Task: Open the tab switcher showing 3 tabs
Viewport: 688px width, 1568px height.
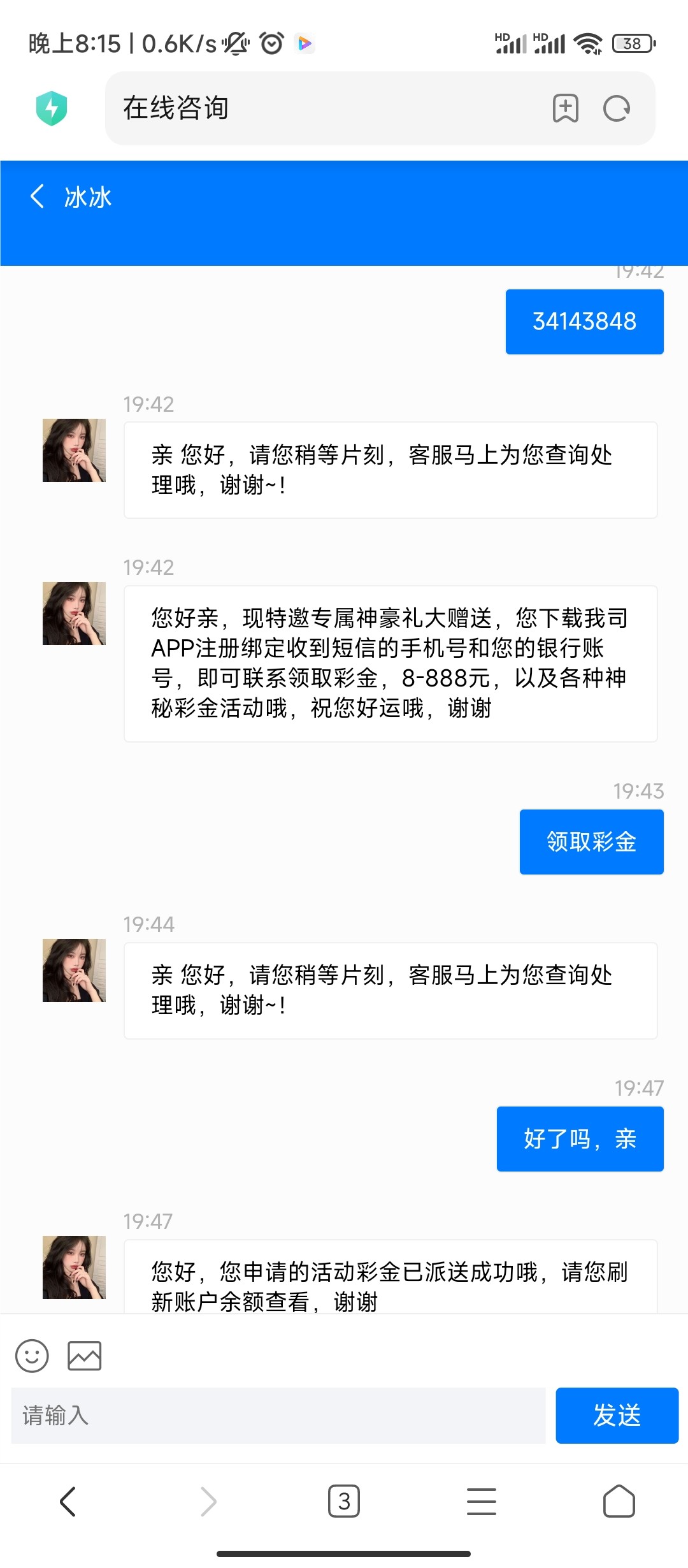Action: point(344,1502)
